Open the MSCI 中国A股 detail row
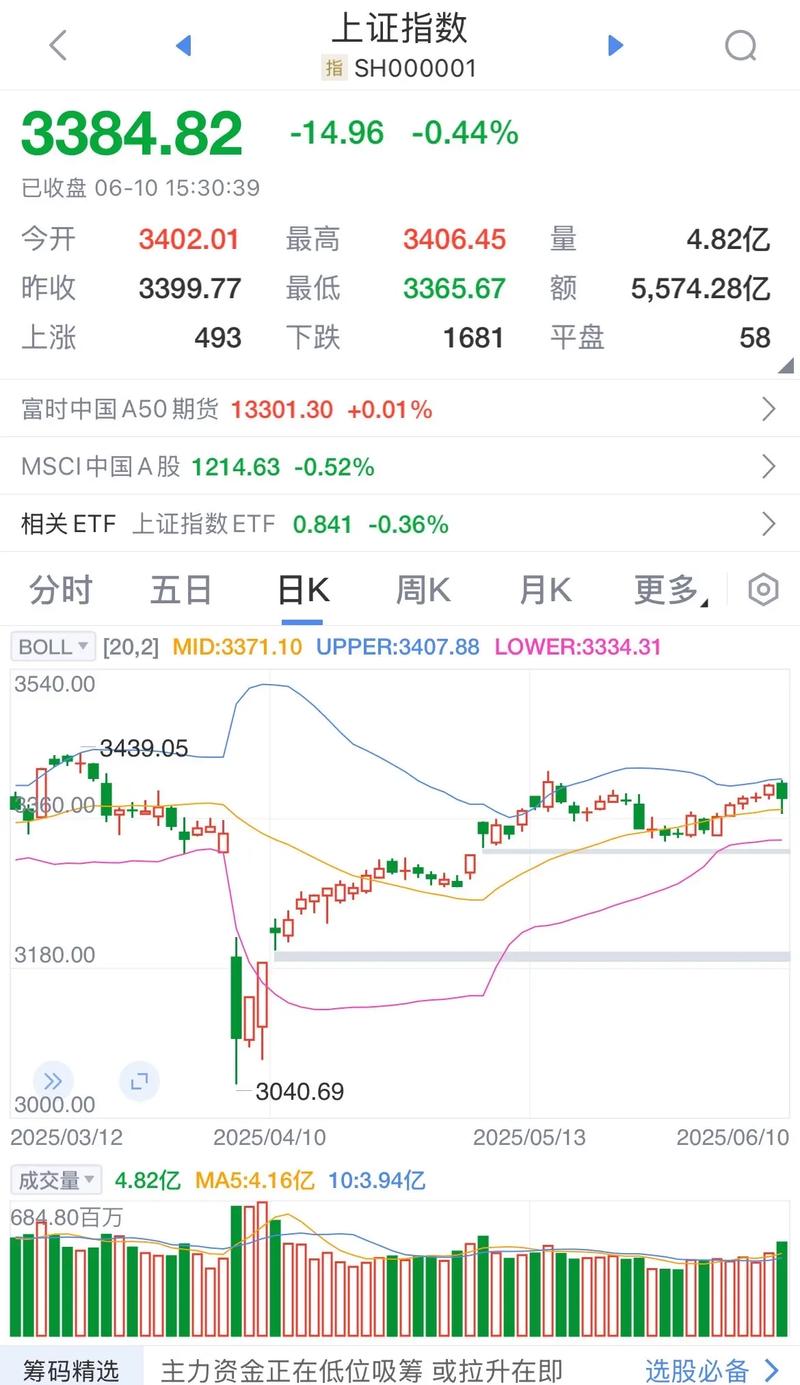800x1385 pixels. pos(400,466)
